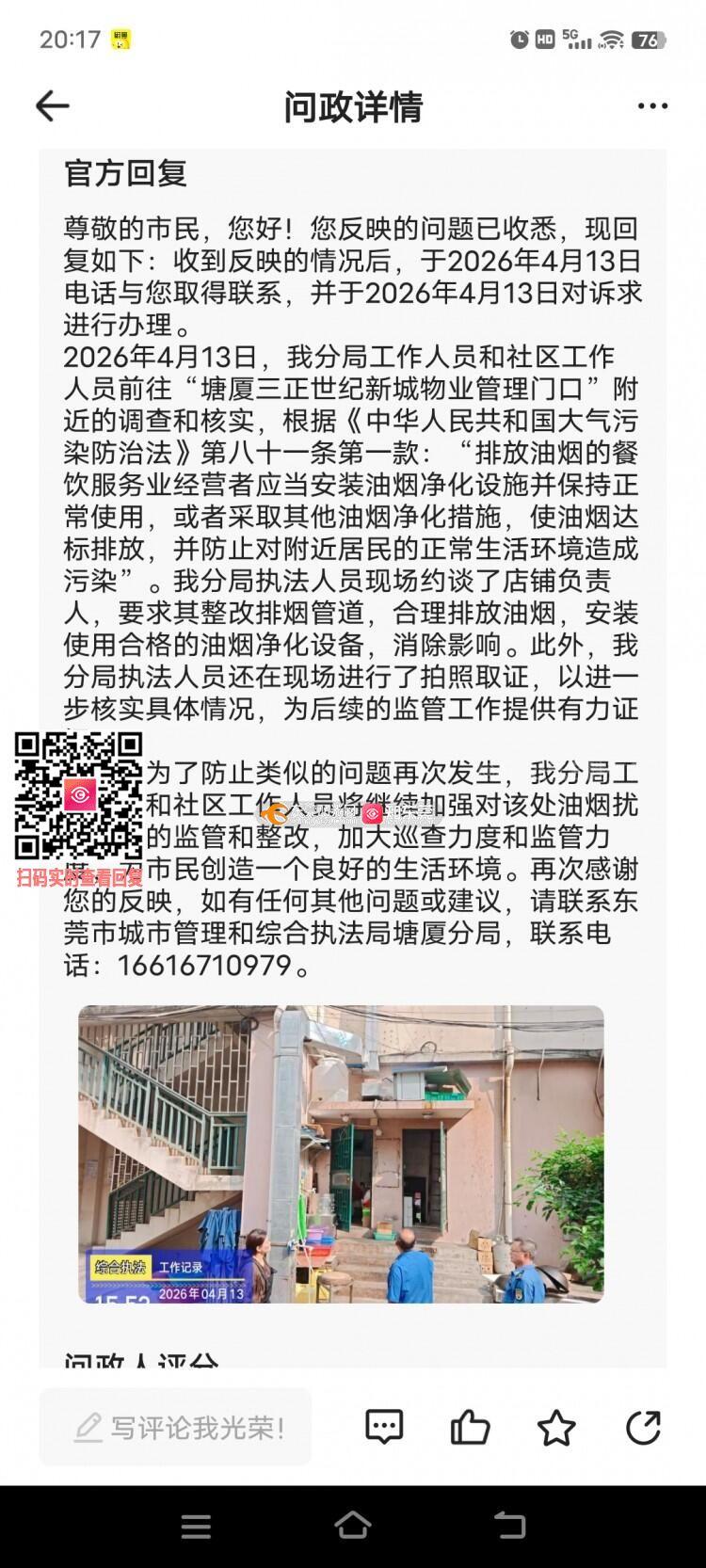Tap the system home button
Image resolution: width=706 pixels, height=1568 pixels.
(x=353, y=1526)
